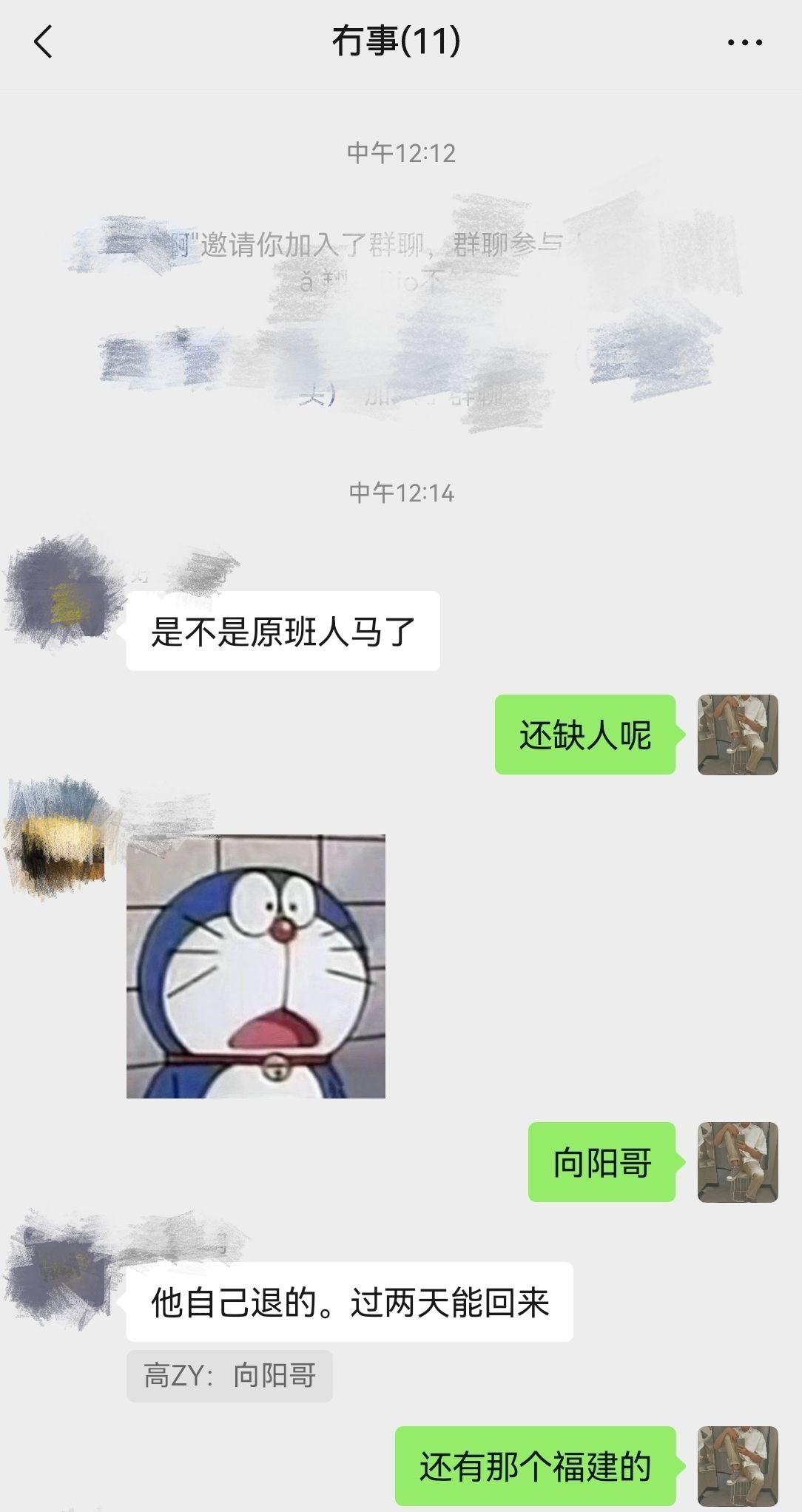Tap the avatar beside the 向阳哥 bubble
This screenshot has width=802, height=1512.
coord(738,1162)
